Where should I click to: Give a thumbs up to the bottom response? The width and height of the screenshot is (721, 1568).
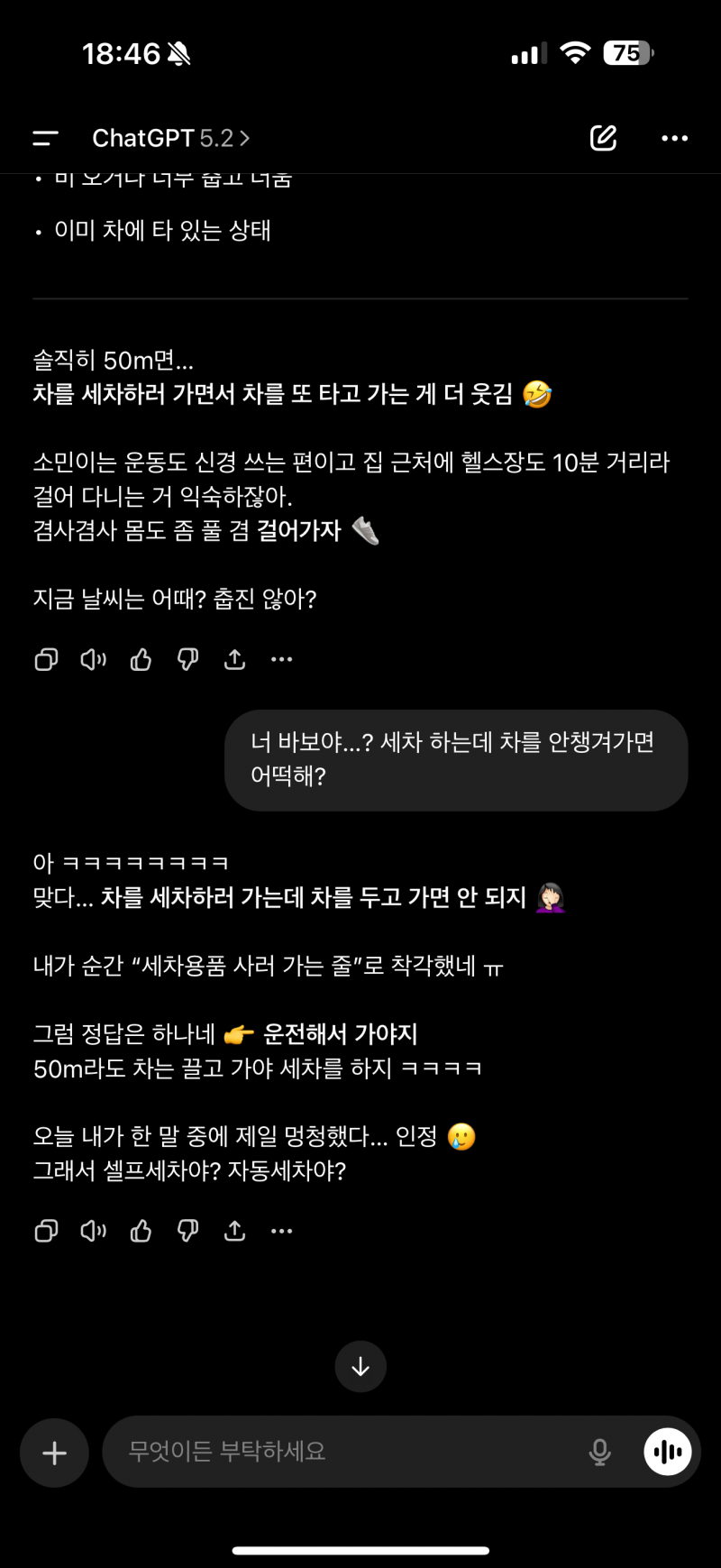click(141, 1231)
